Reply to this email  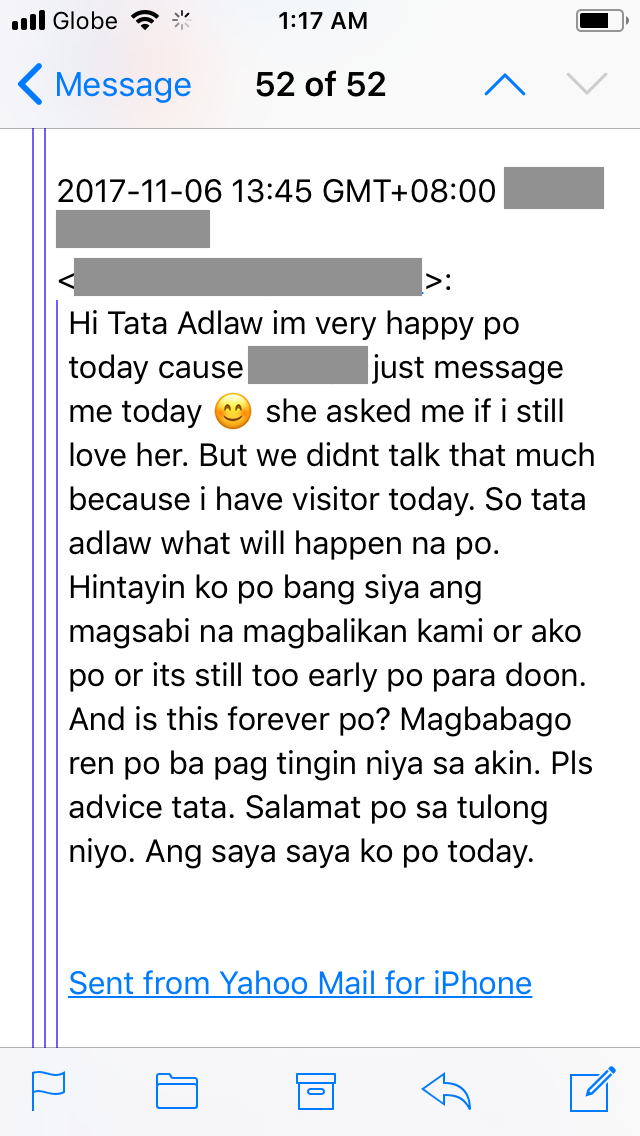point(447,1091)
